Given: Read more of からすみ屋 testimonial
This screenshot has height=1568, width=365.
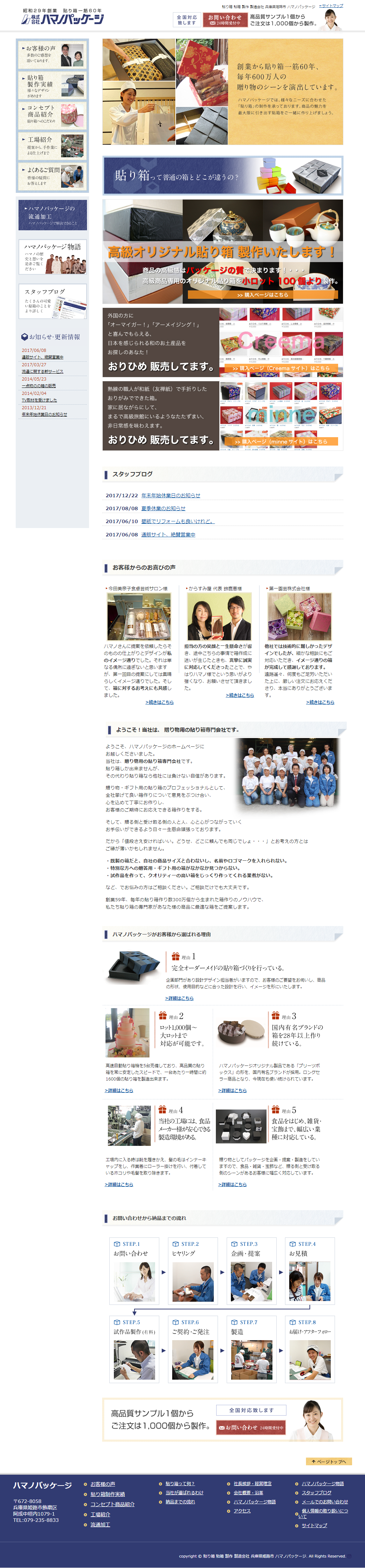Looking at the screenshot, I should pyautogui.click(x=240, y=694).
